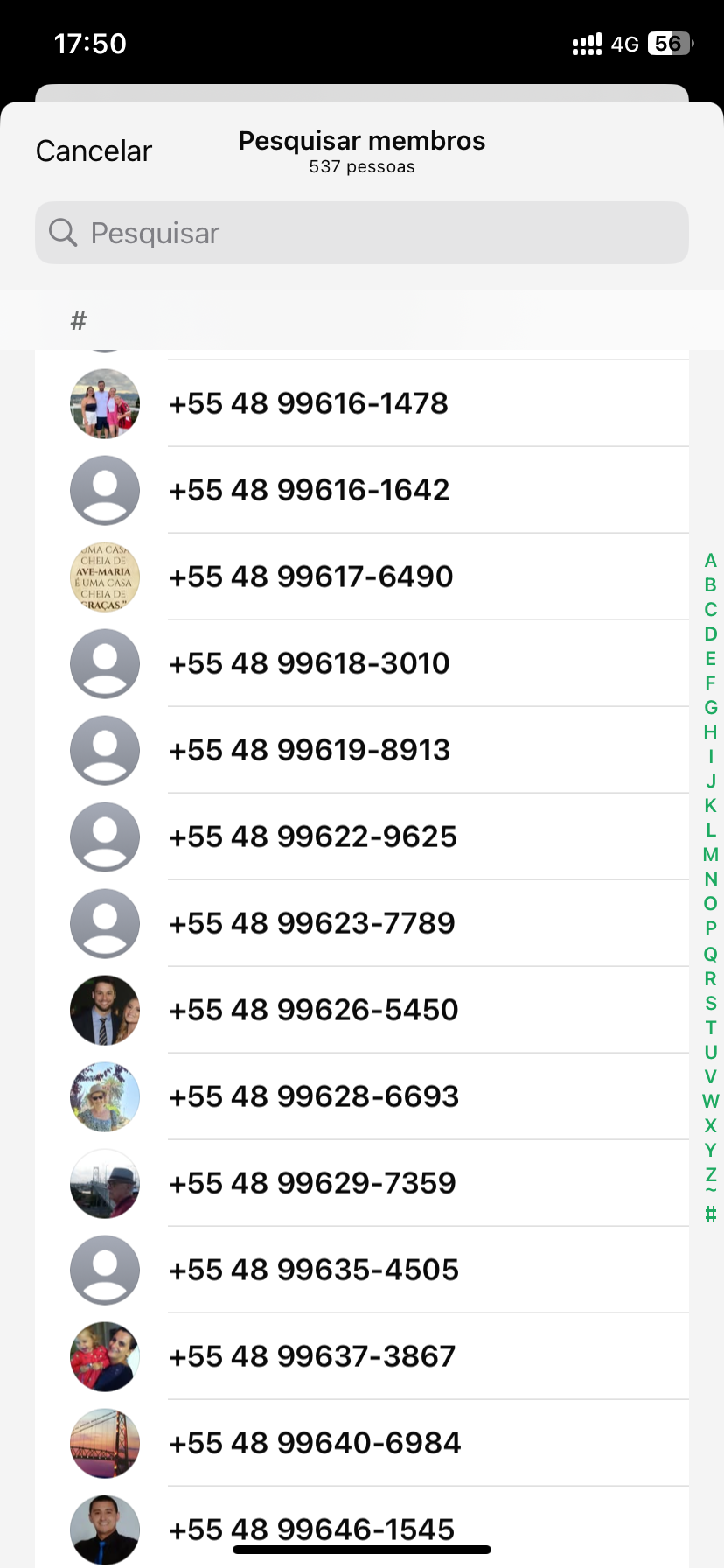Image resolution: width=724 pixels, height=1568 pixels.
Task: Open member +55 48 99616-1478
Action: (308, 403)
